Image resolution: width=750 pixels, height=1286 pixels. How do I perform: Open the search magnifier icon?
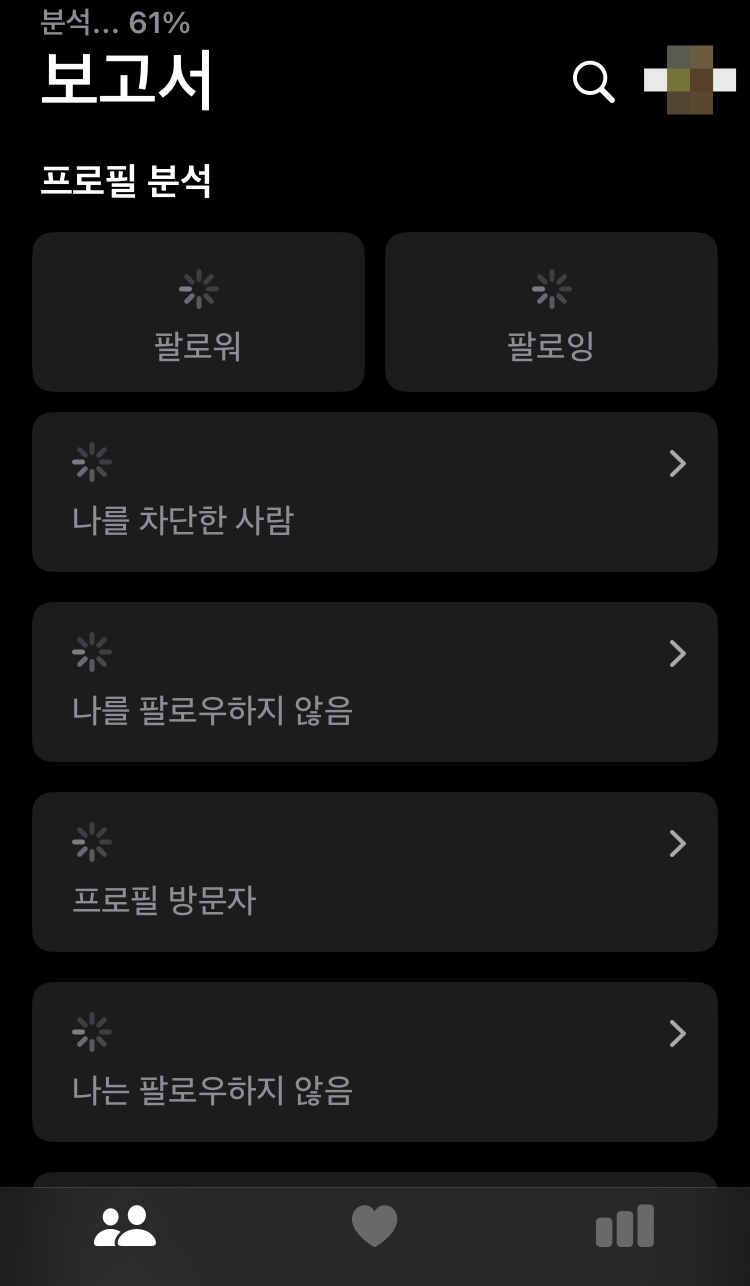(593, 81)
